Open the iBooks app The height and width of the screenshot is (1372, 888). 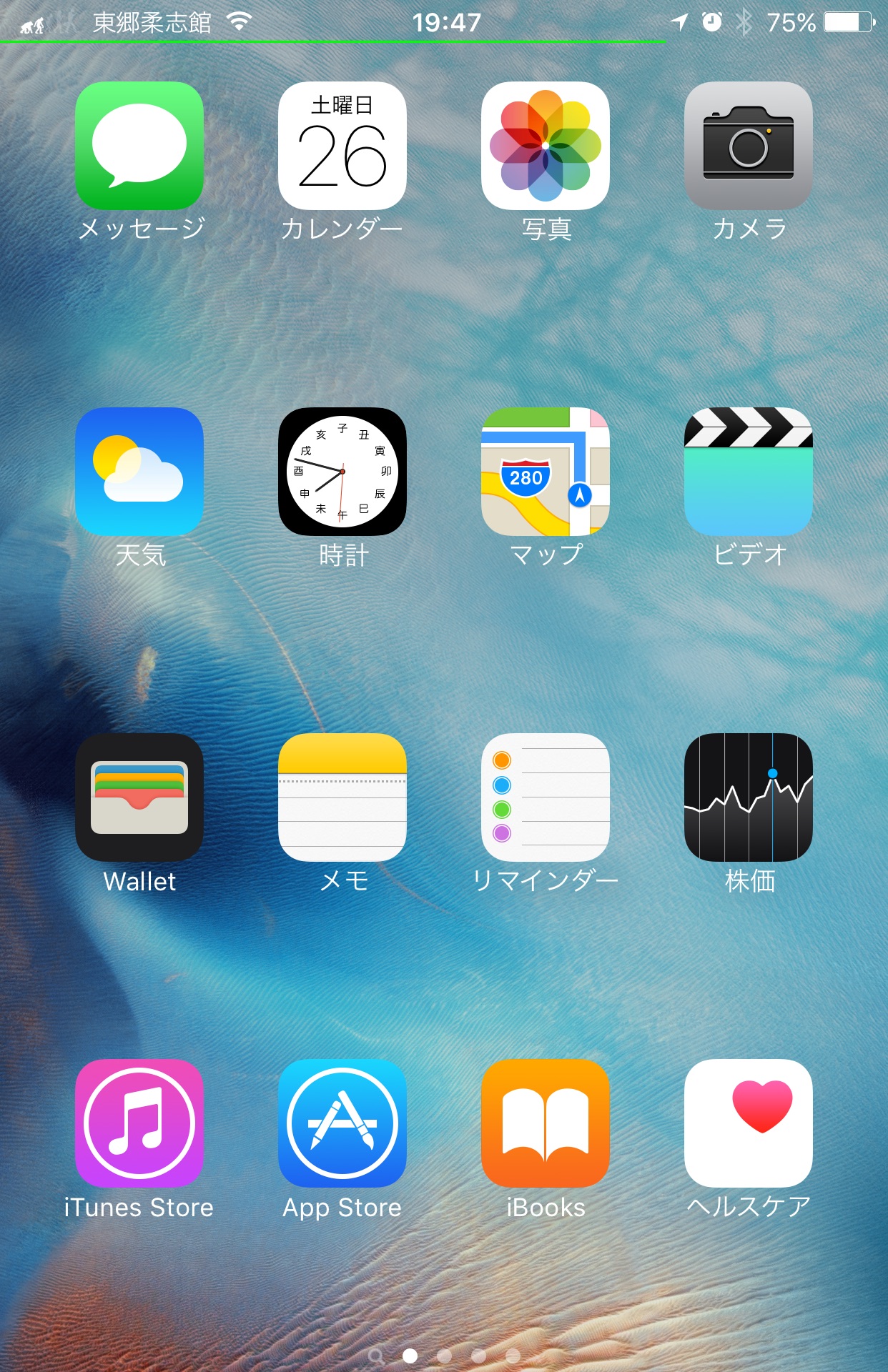(545, 1123)
